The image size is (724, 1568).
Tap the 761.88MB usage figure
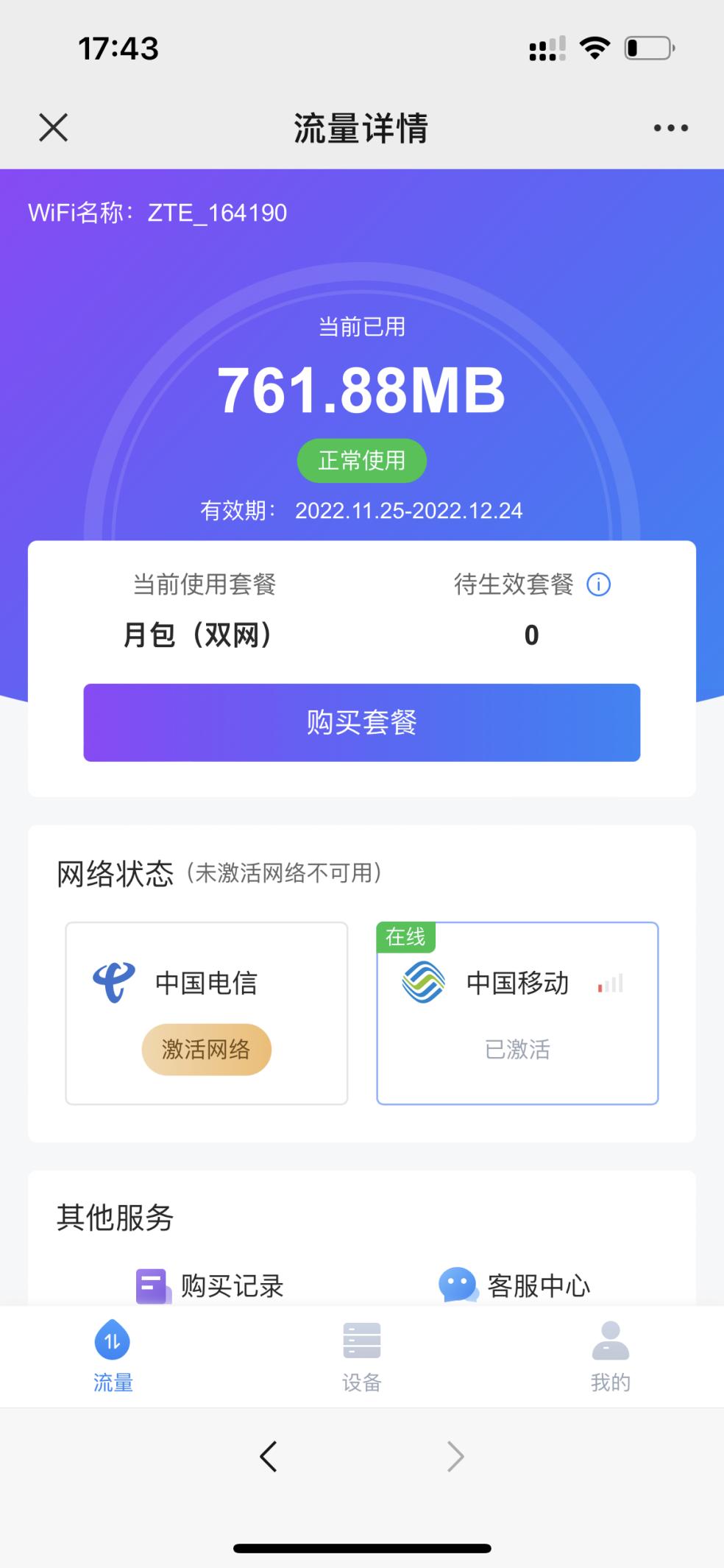point(361,390)
